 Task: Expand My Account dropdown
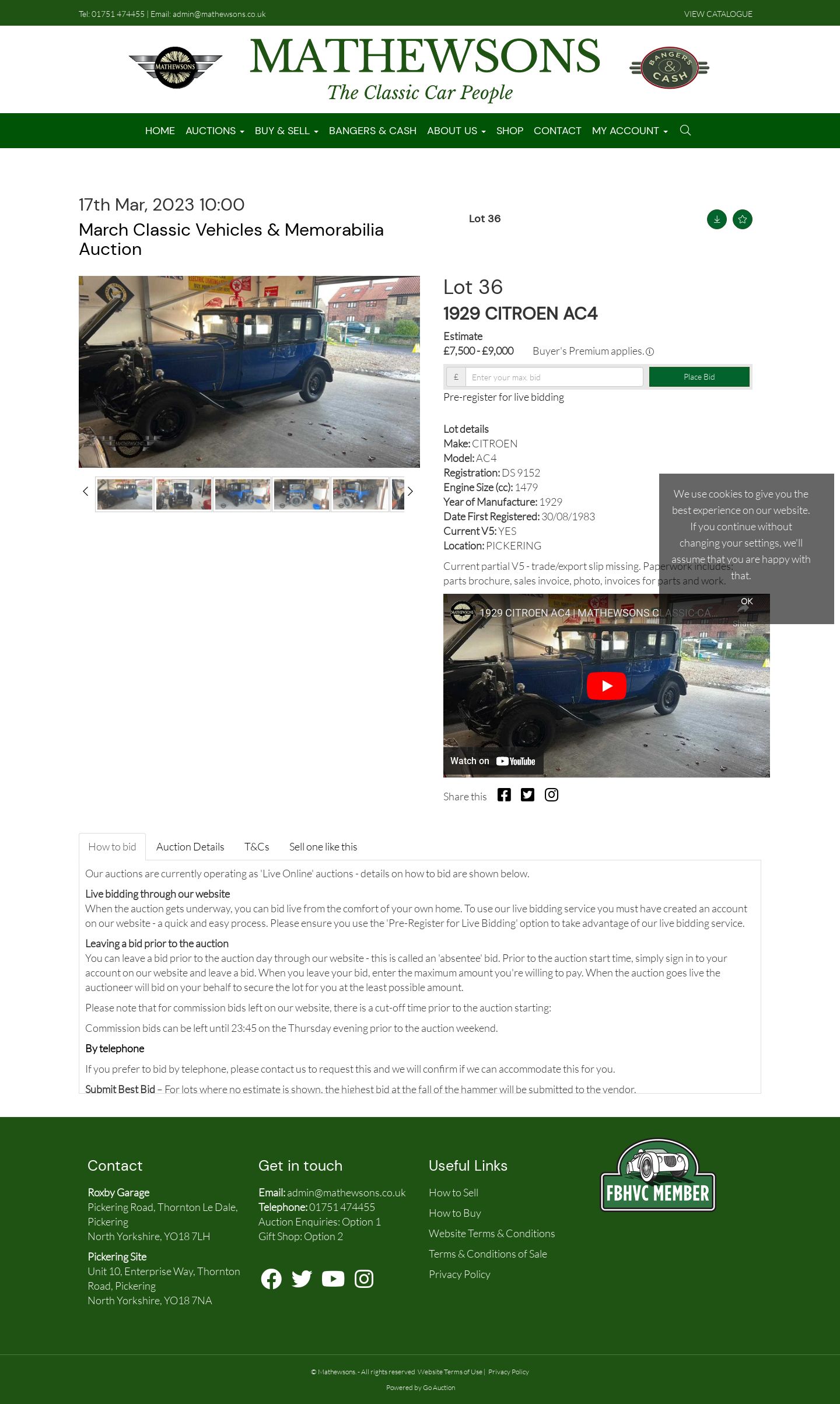[629, 131]
